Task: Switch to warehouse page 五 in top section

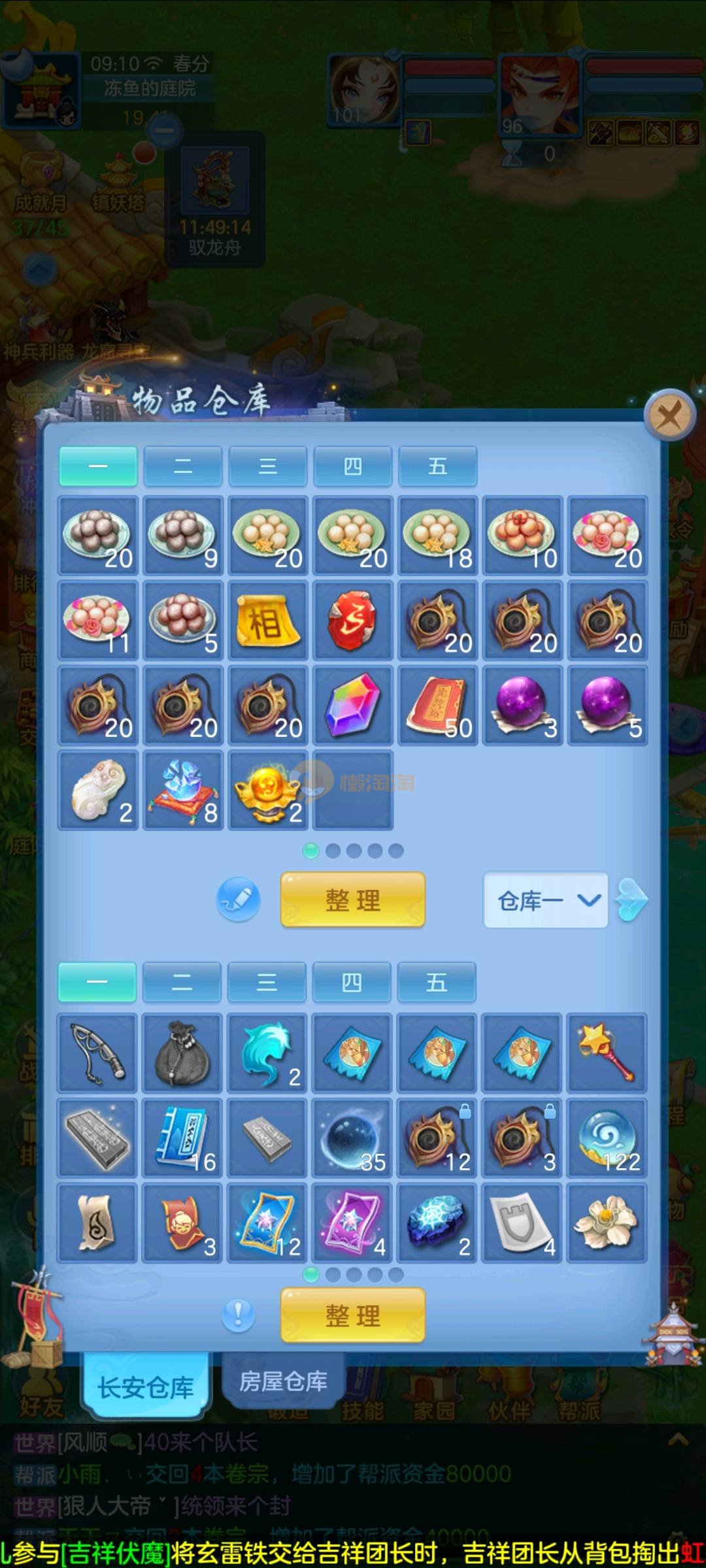Action: pyautogui.click(x=437, y=466)
